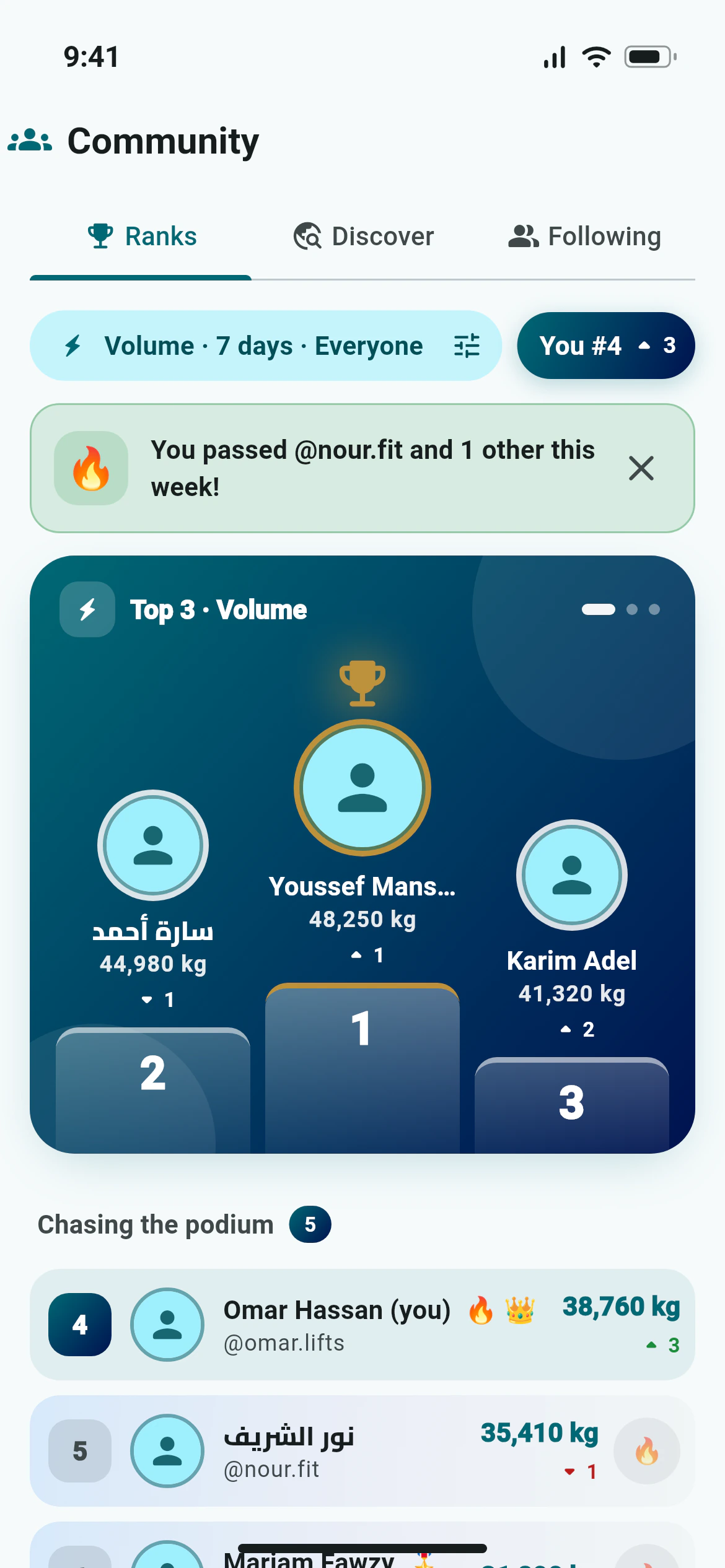Open the Volume · 7 days · Everyone filter
This screenshot has width=725, height=1568.
pos(265,346)
